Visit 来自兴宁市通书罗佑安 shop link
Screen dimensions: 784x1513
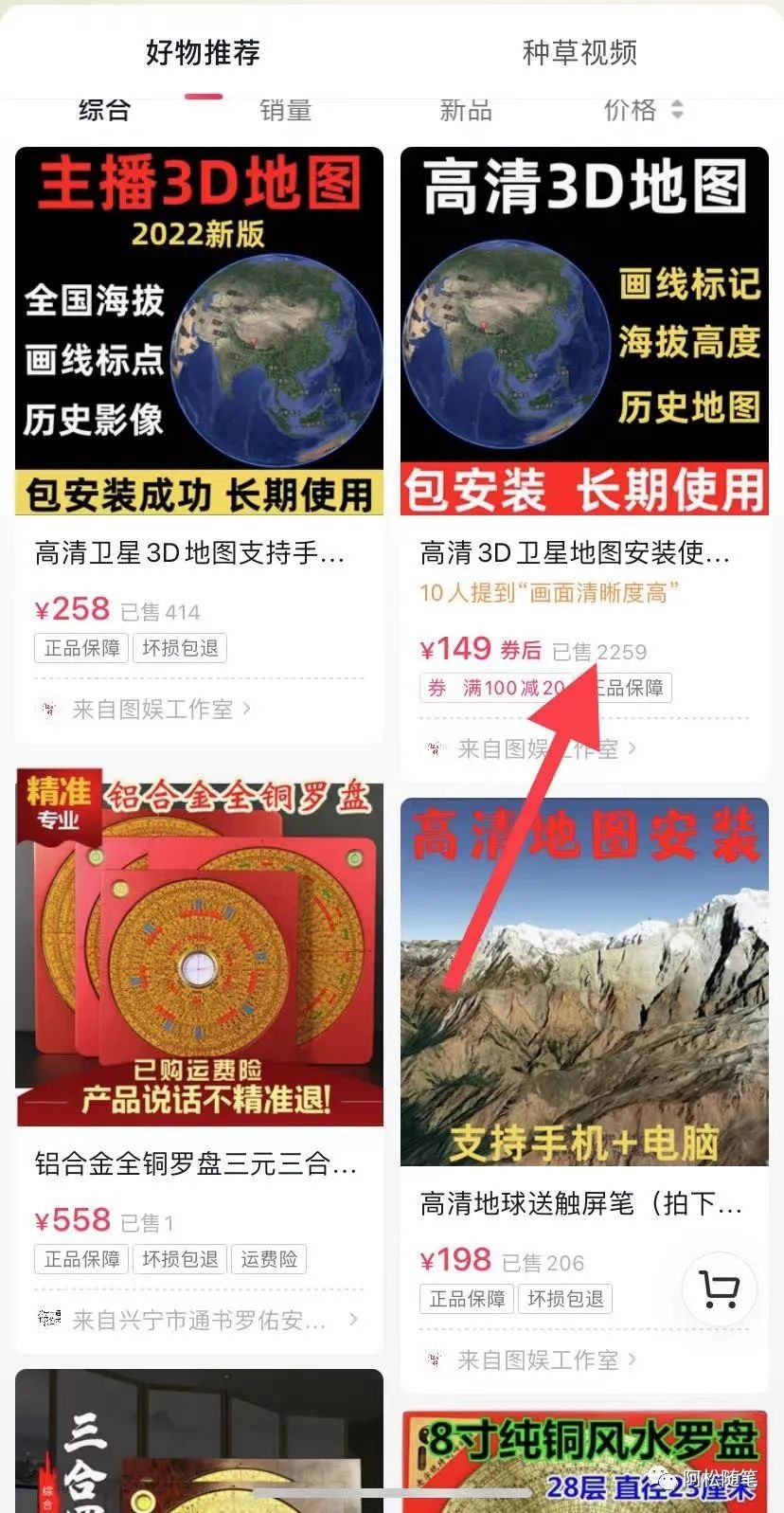199,1320
